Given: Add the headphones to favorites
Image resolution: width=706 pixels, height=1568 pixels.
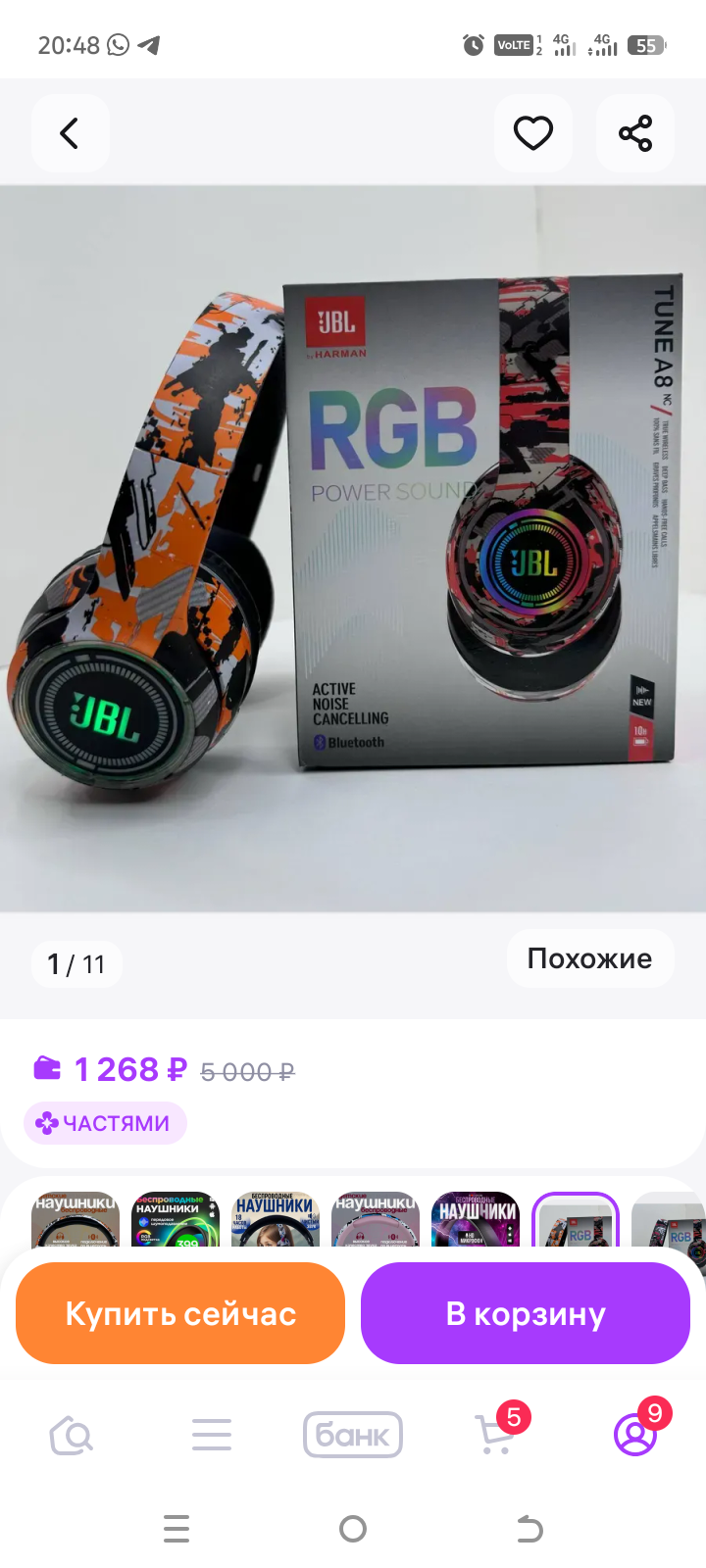Looking at the screenshot, I should 533,133.
